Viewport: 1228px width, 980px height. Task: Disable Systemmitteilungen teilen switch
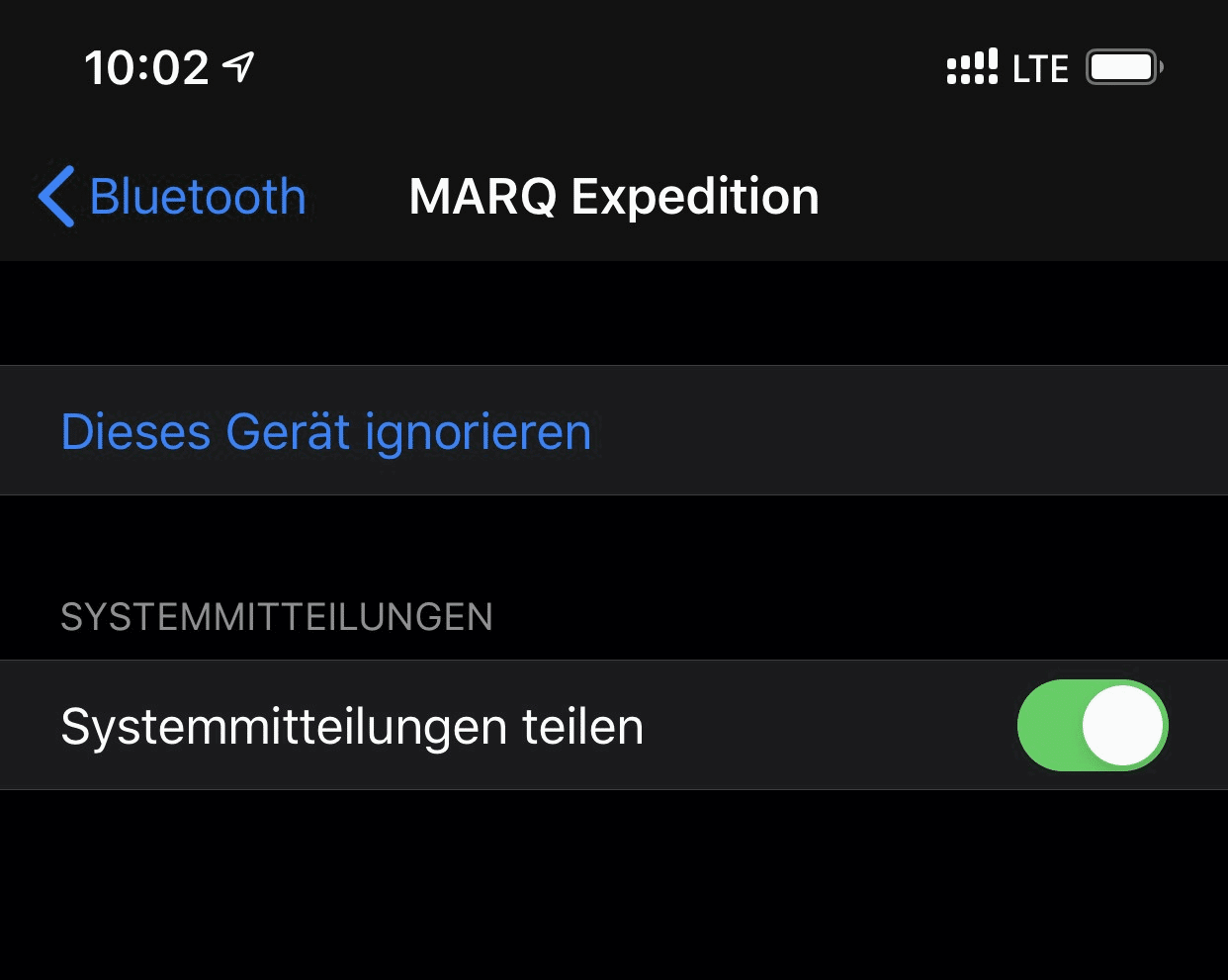point(1092,725)
